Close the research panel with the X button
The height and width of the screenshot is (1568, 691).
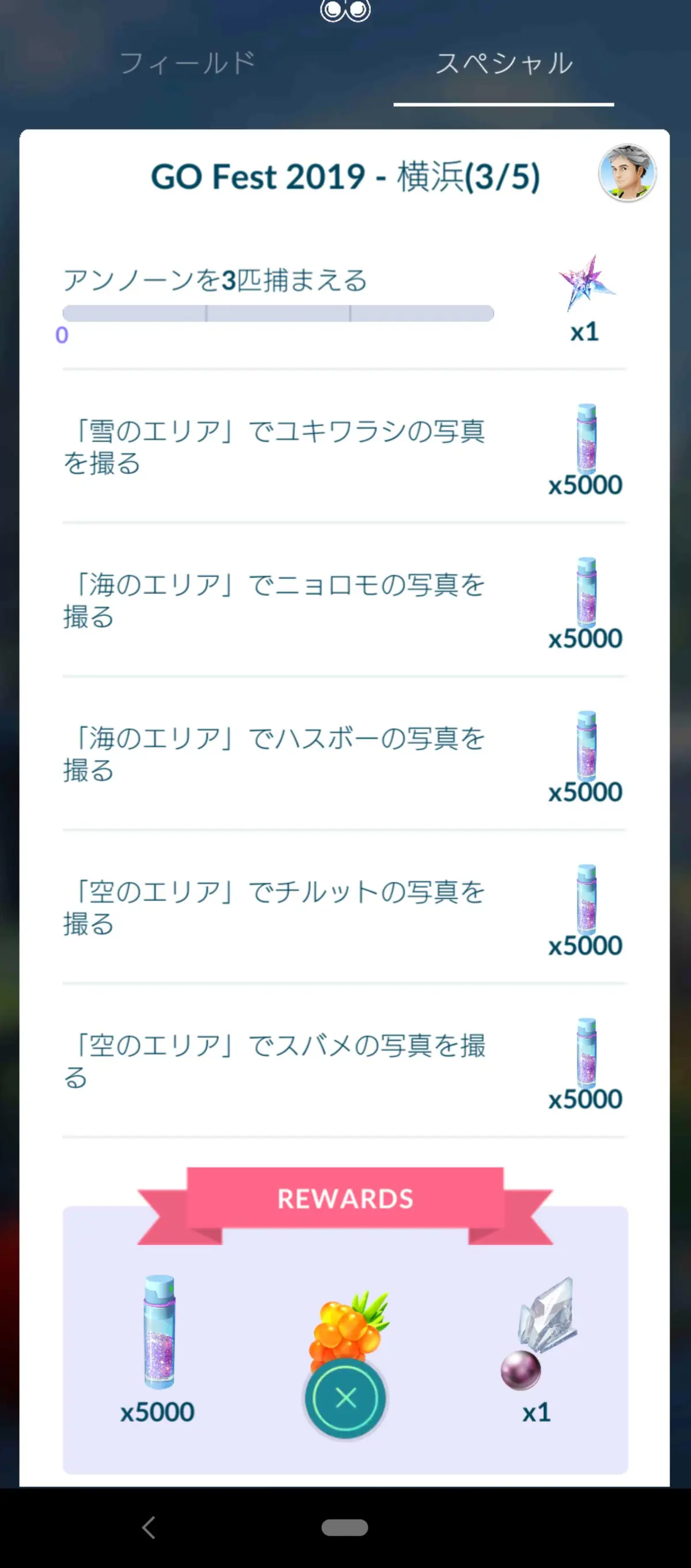pyautogui.click(x=345, y=1398)
